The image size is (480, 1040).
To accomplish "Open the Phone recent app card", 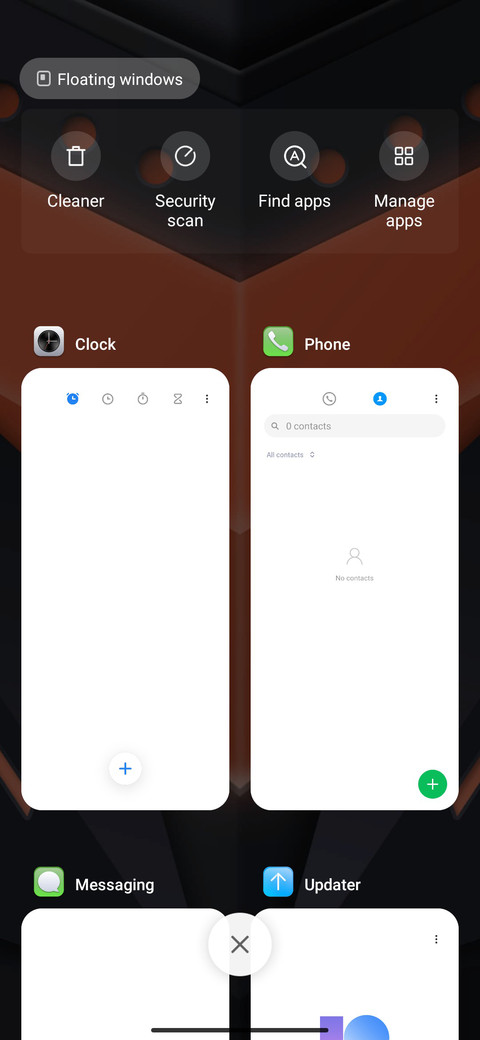I will (355, 589).
